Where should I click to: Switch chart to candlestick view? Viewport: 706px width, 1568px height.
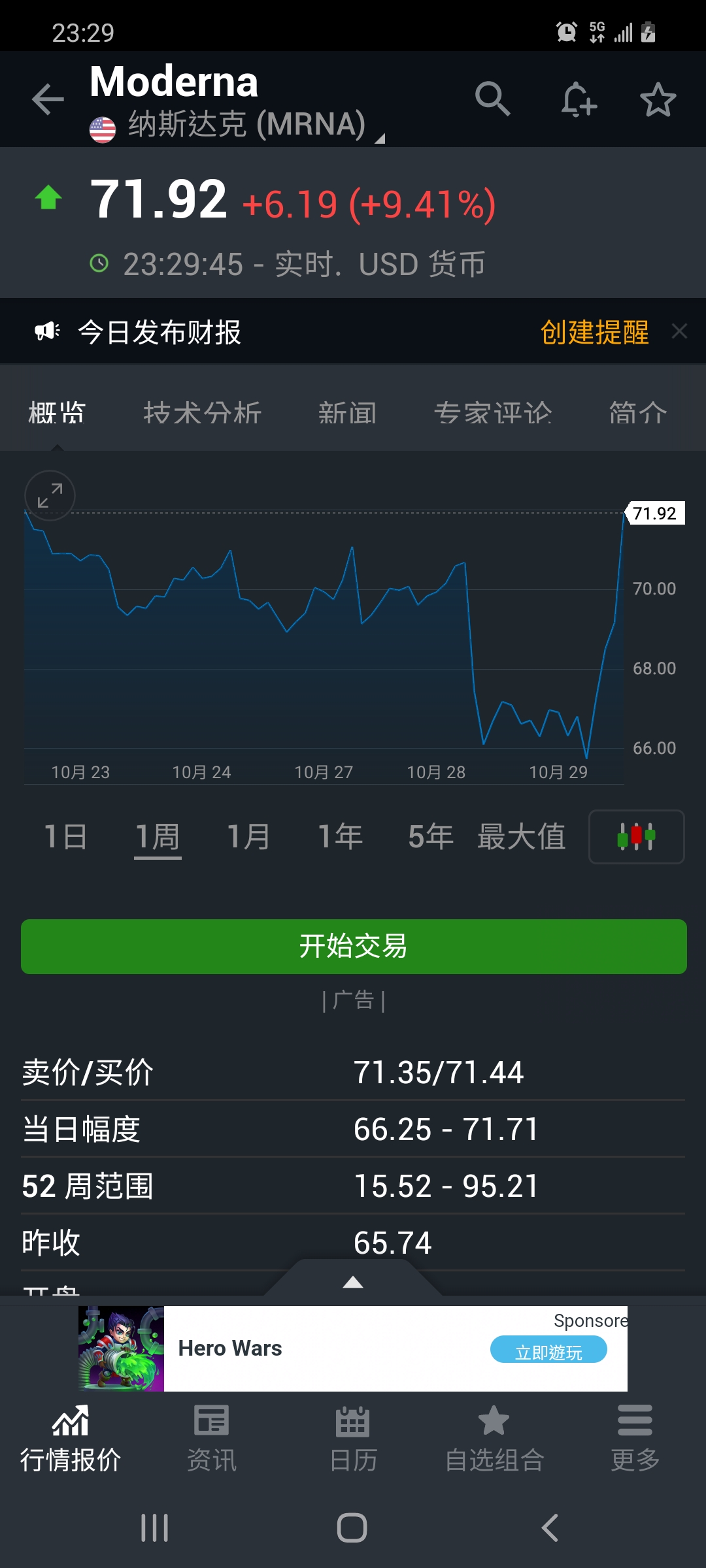(x=635, y=837)
